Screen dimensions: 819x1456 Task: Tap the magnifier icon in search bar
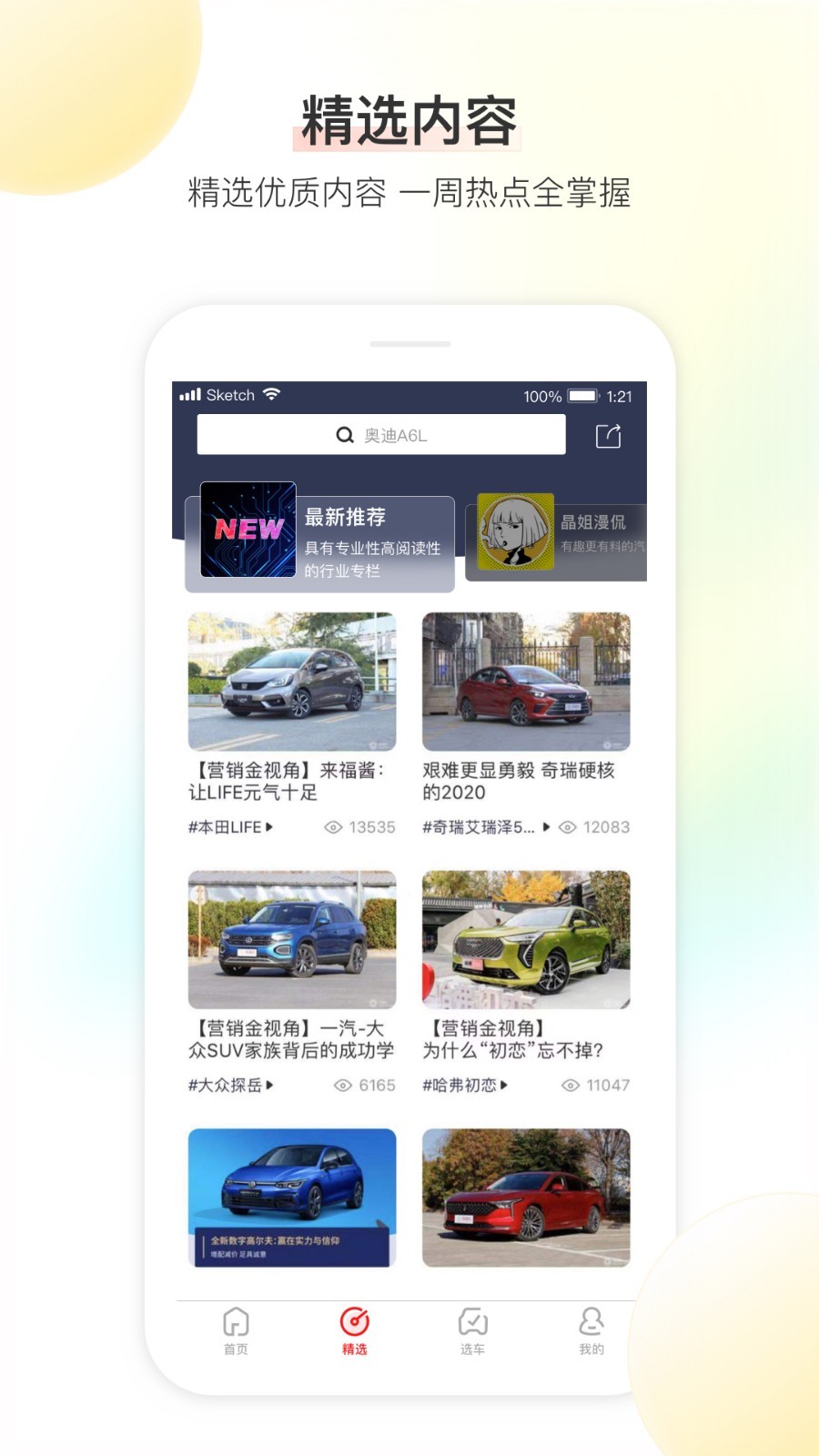click(x=344, y=434)
